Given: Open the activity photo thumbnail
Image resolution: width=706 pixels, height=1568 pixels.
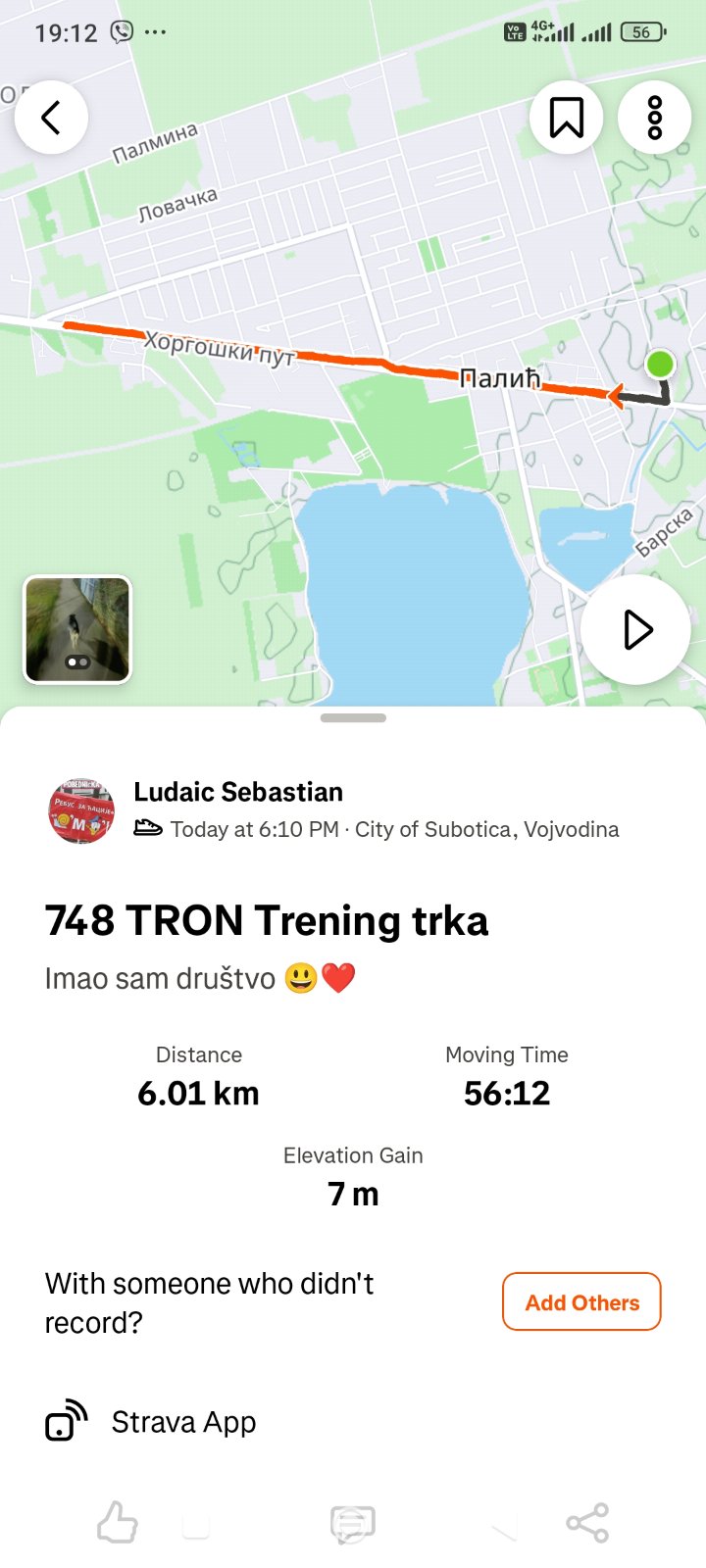Looking at the screenshot, I should [x=77, y=629].
